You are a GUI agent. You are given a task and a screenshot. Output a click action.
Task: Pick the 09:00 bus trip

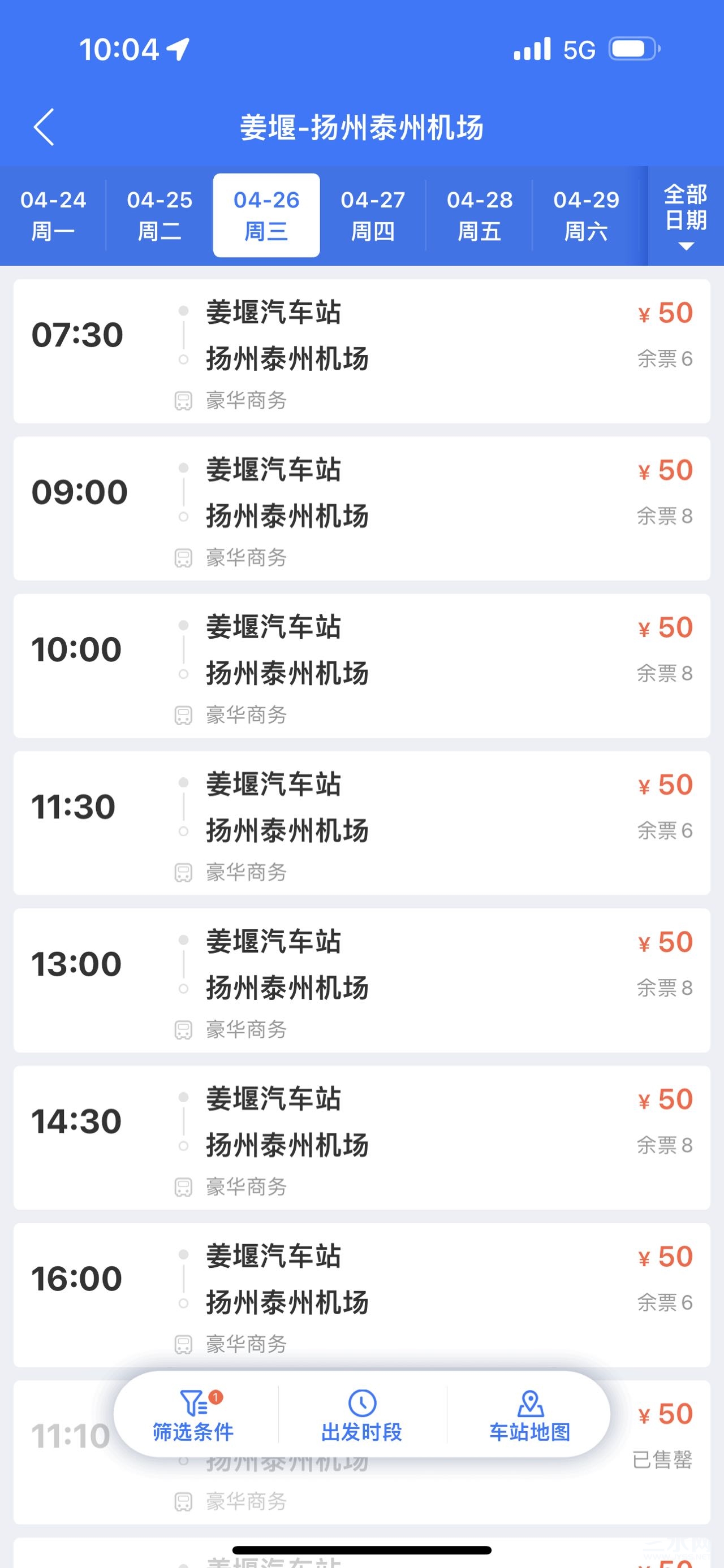click(361, 508)
